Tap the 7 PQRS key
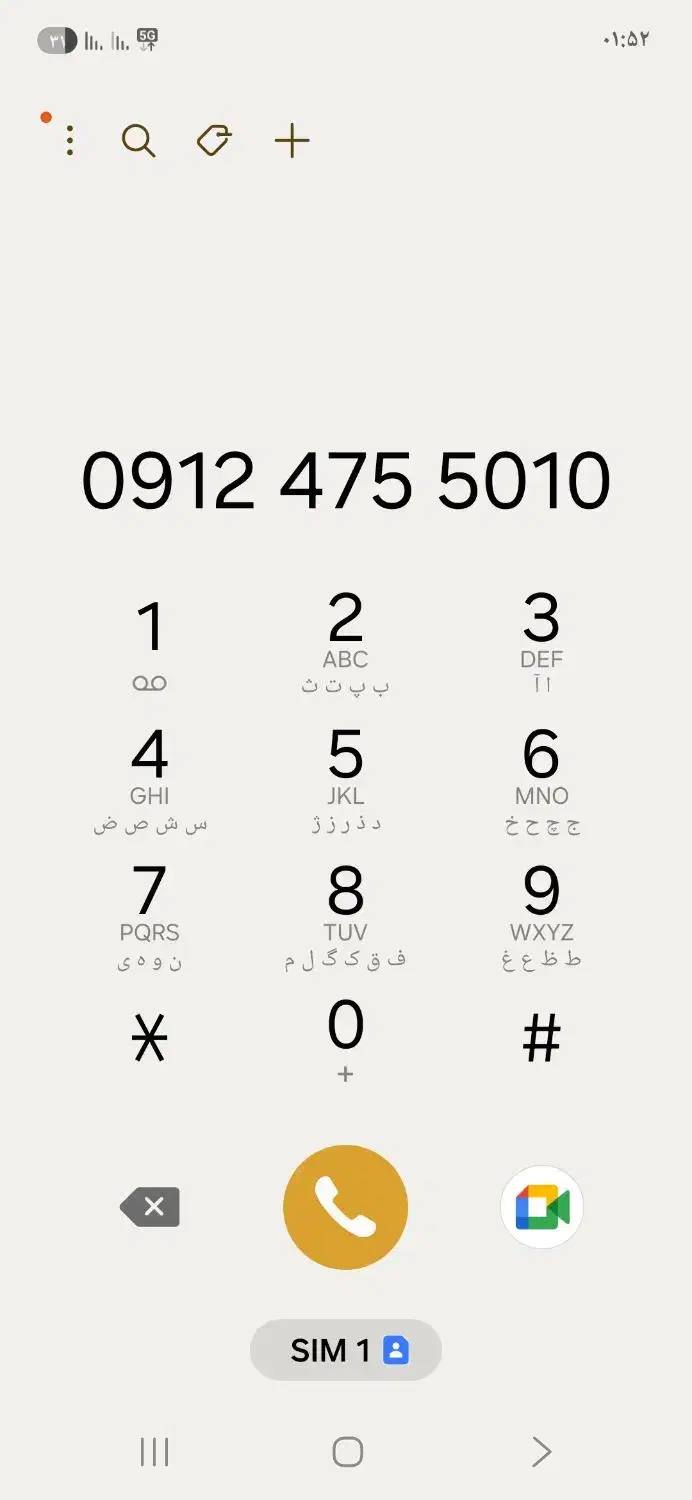The height and width of the screenshot is (1500, 692). point(150,917)
